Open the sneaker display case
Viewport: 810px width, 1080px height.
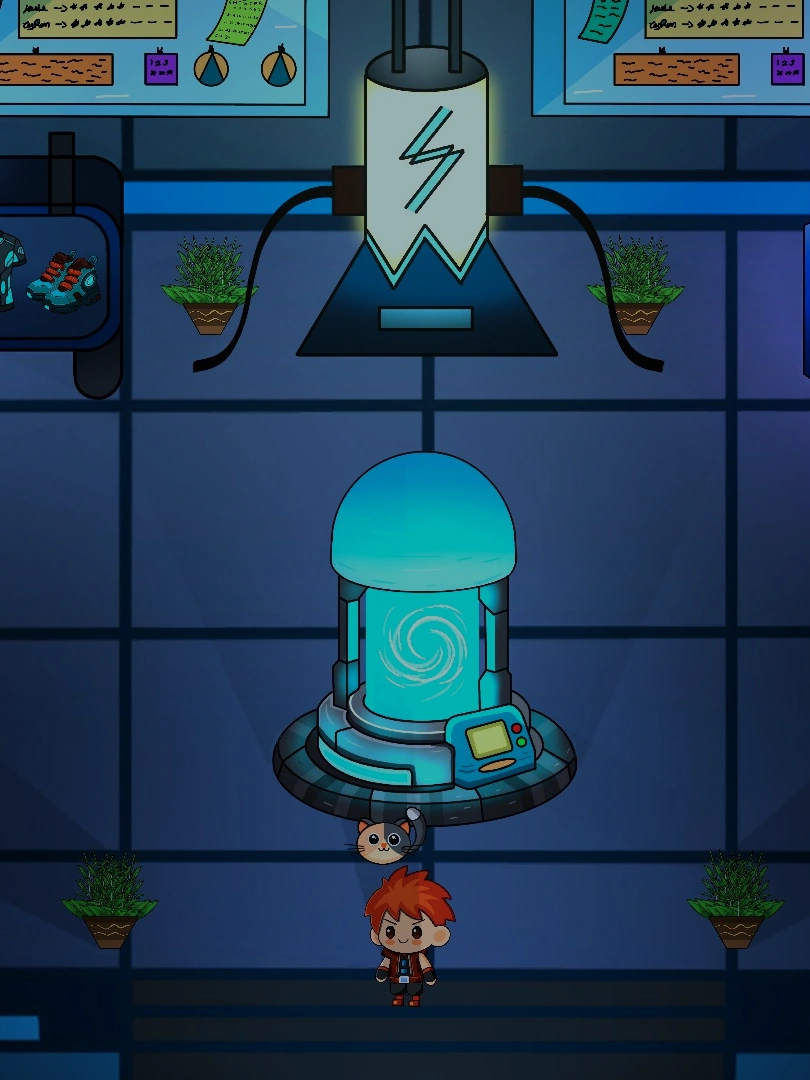point(57,278)
